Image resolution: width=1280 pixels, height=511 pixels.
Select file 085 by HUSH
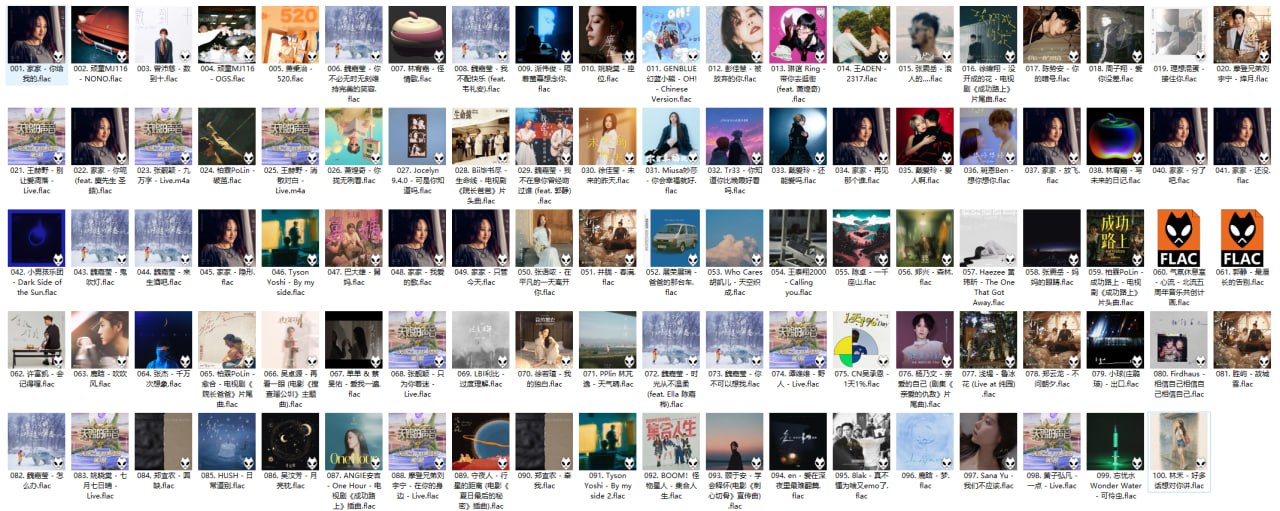pyautogui.click(x=227, y=441)
